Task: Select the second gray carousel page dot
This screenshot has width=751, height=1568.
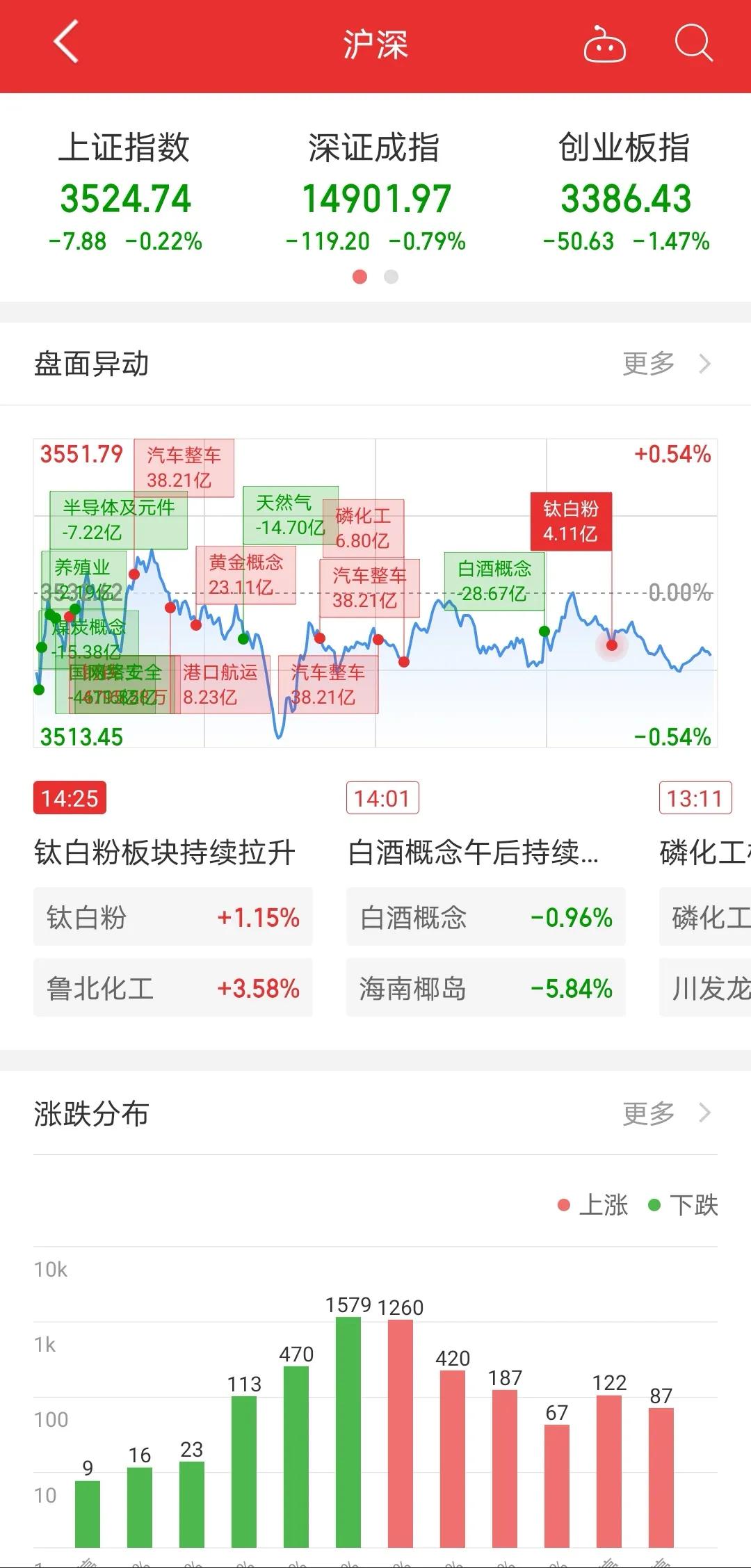Action: pos(391,276)
